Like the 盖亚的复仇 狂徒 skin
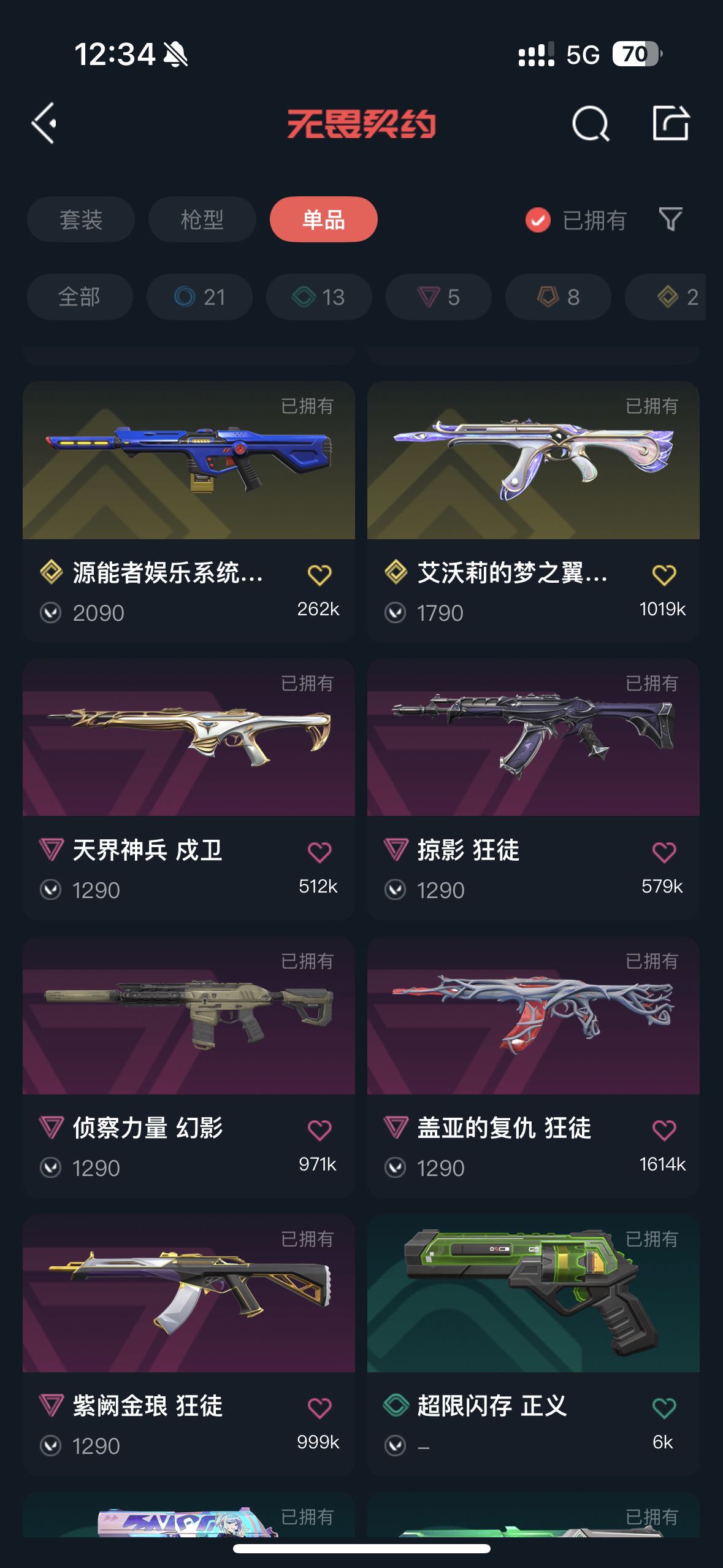This screenshot has height=1568, width=723. click(x=664, y=1130)
